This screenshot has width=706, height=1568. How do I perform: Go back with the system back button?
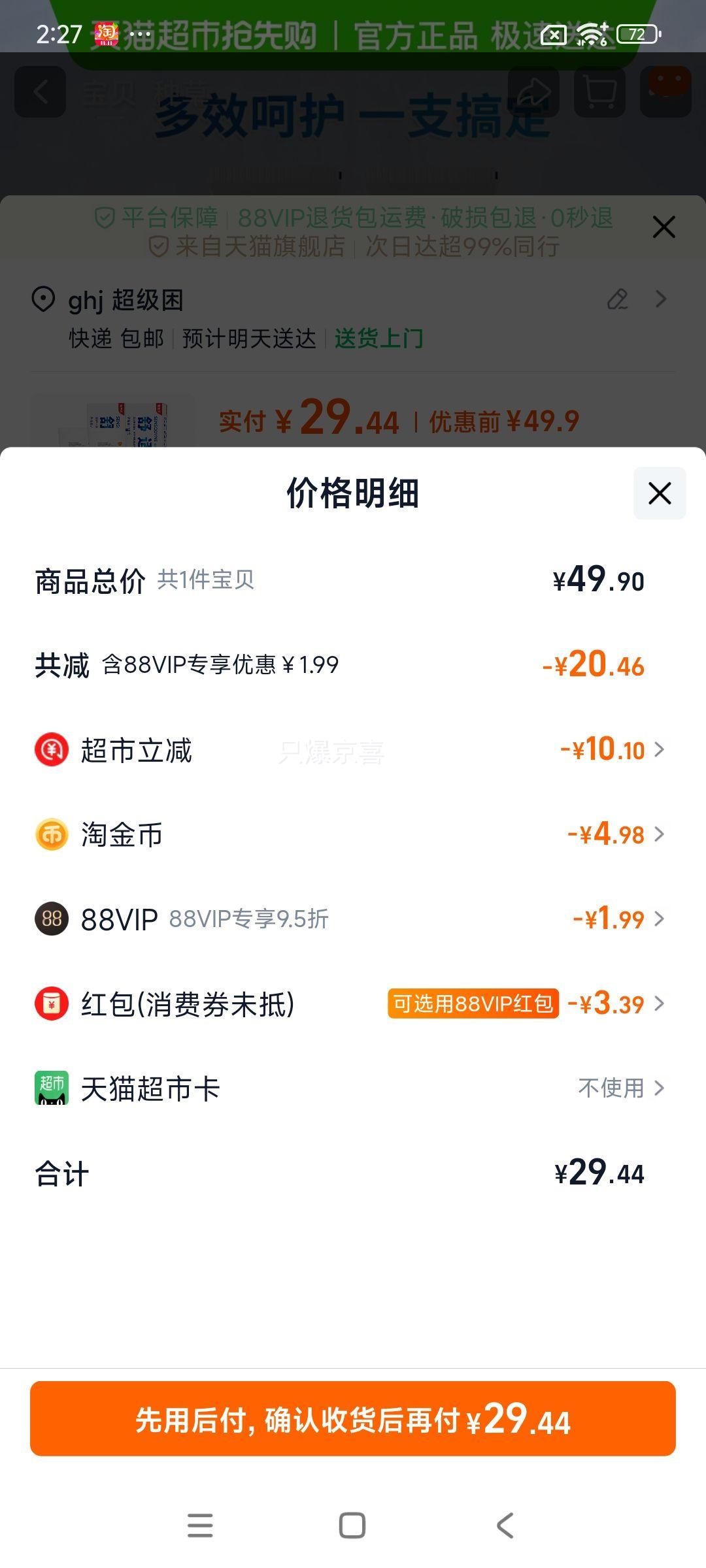tap(505, 1526)
